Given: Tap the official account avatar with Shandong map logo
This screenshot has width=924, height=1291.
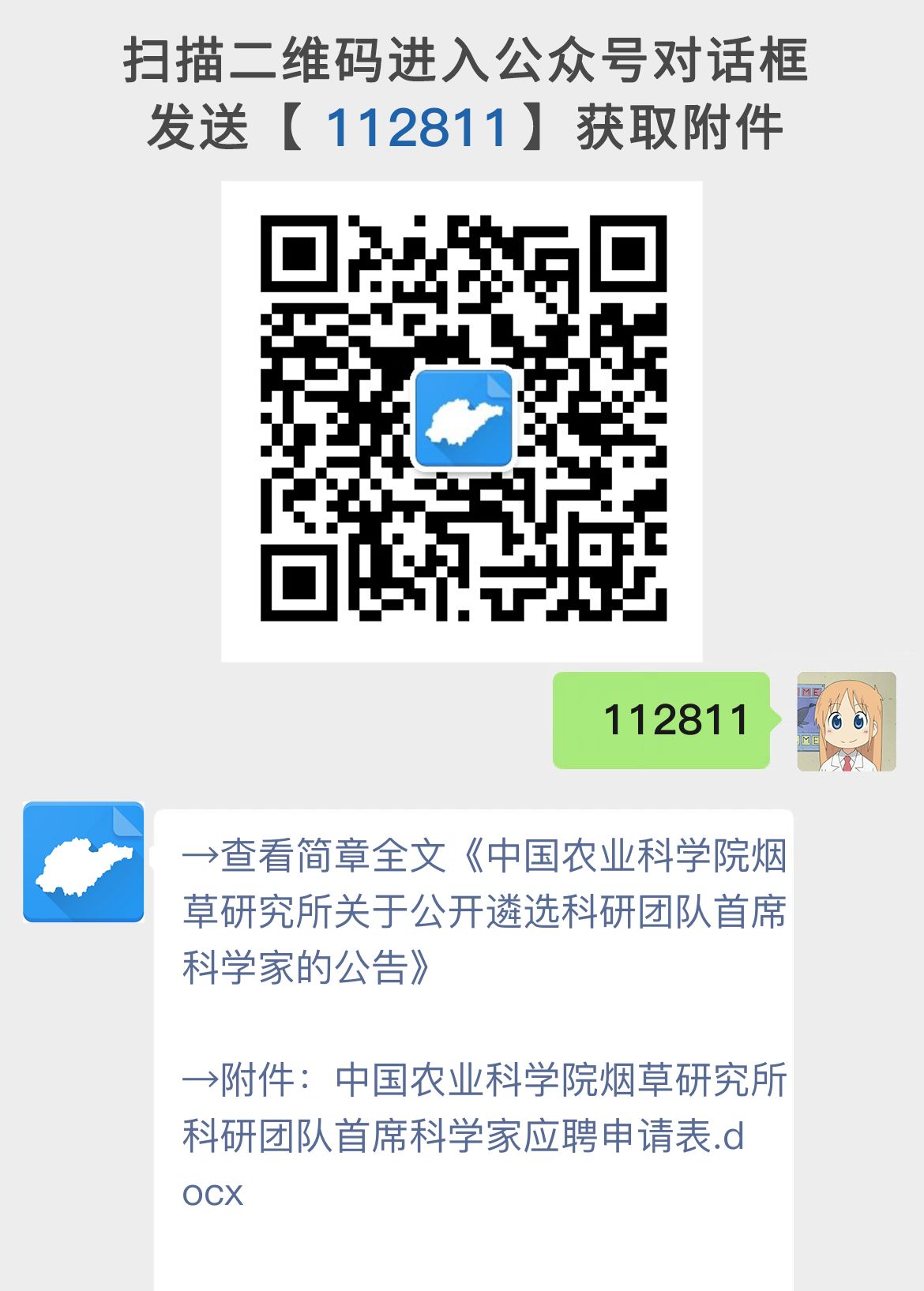Looking at the screenshot, I should (x=84, y=862).
